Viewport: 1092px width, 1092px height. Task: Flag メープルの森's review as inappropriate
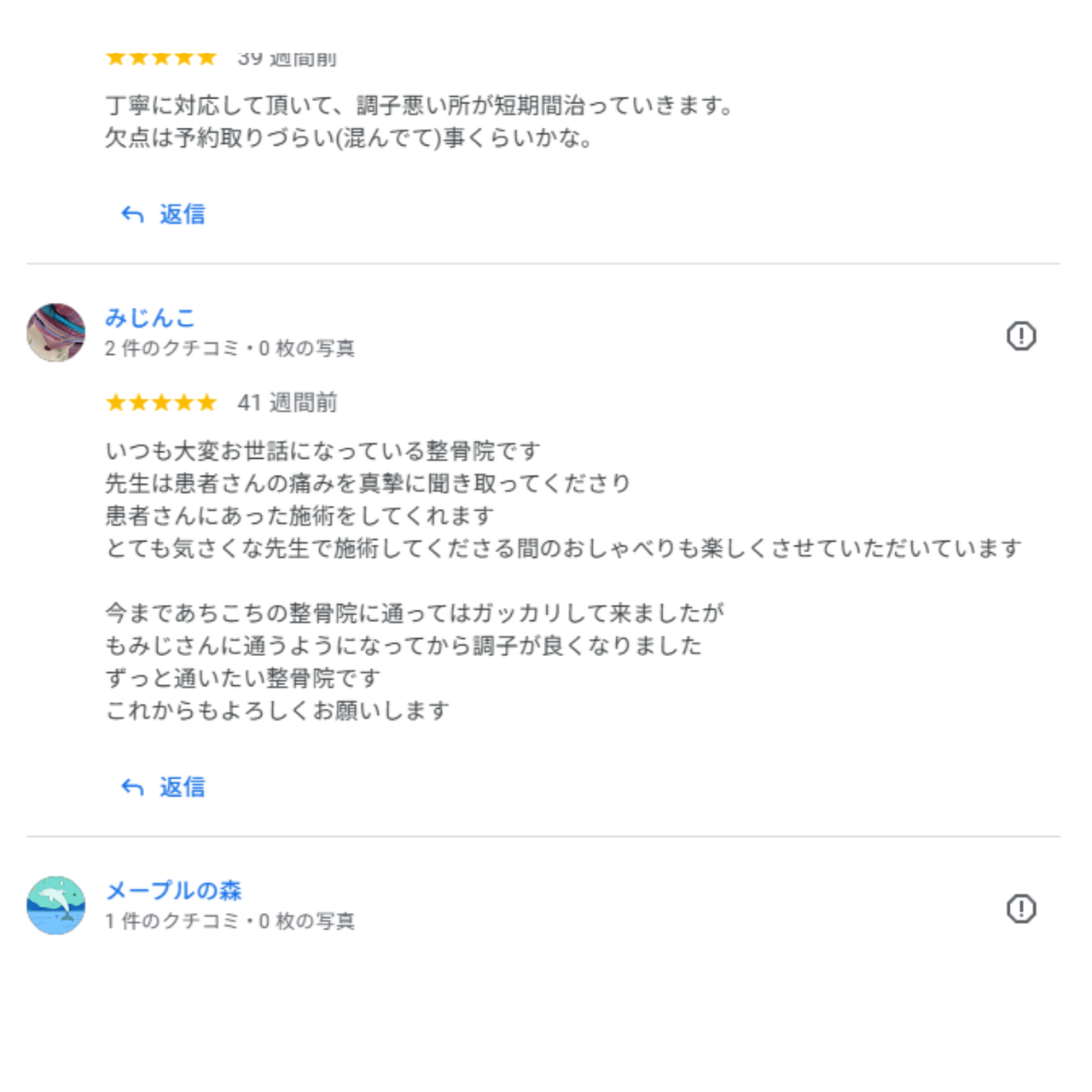click(1020, 909)
